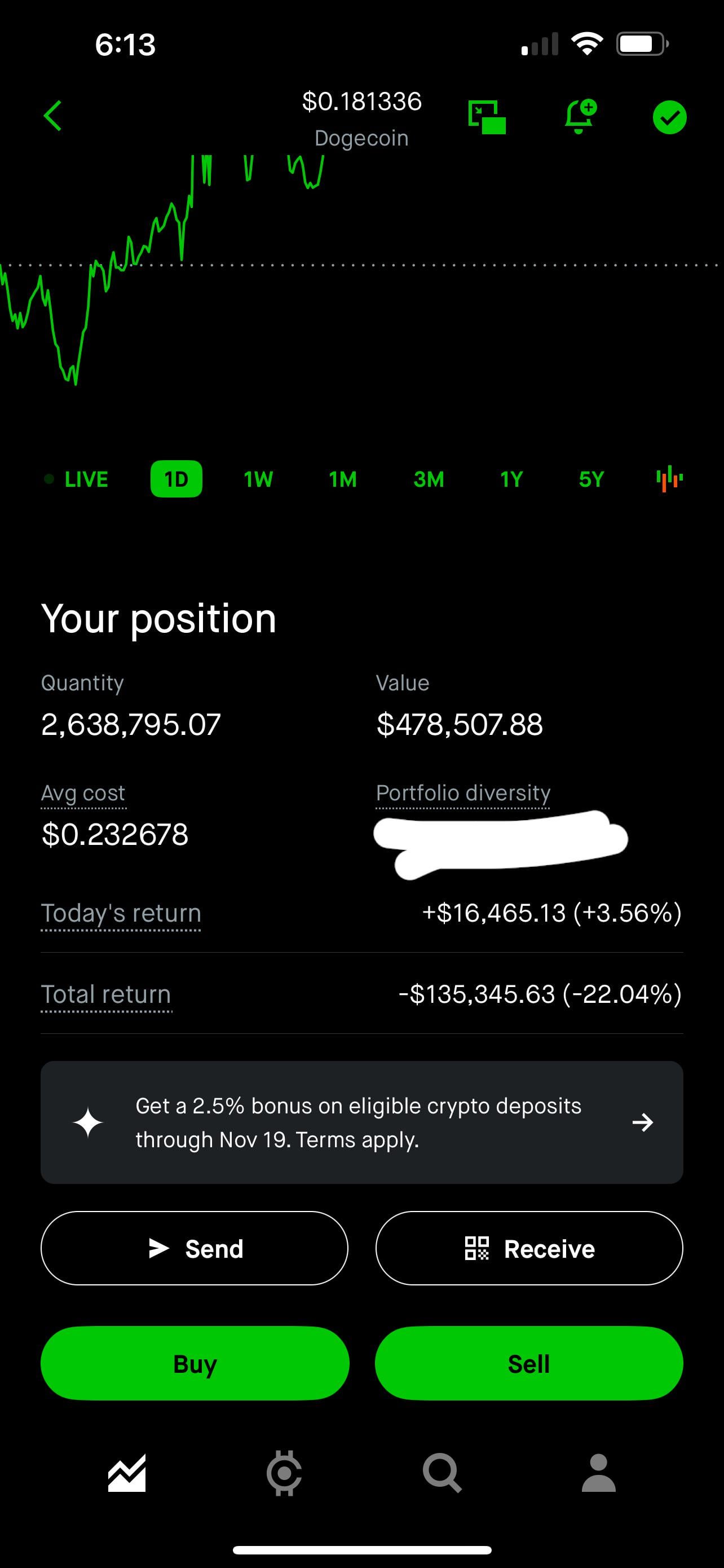Select the 1M chart range
This screenshot has height=1568, width=724.
tap(342, 479)
